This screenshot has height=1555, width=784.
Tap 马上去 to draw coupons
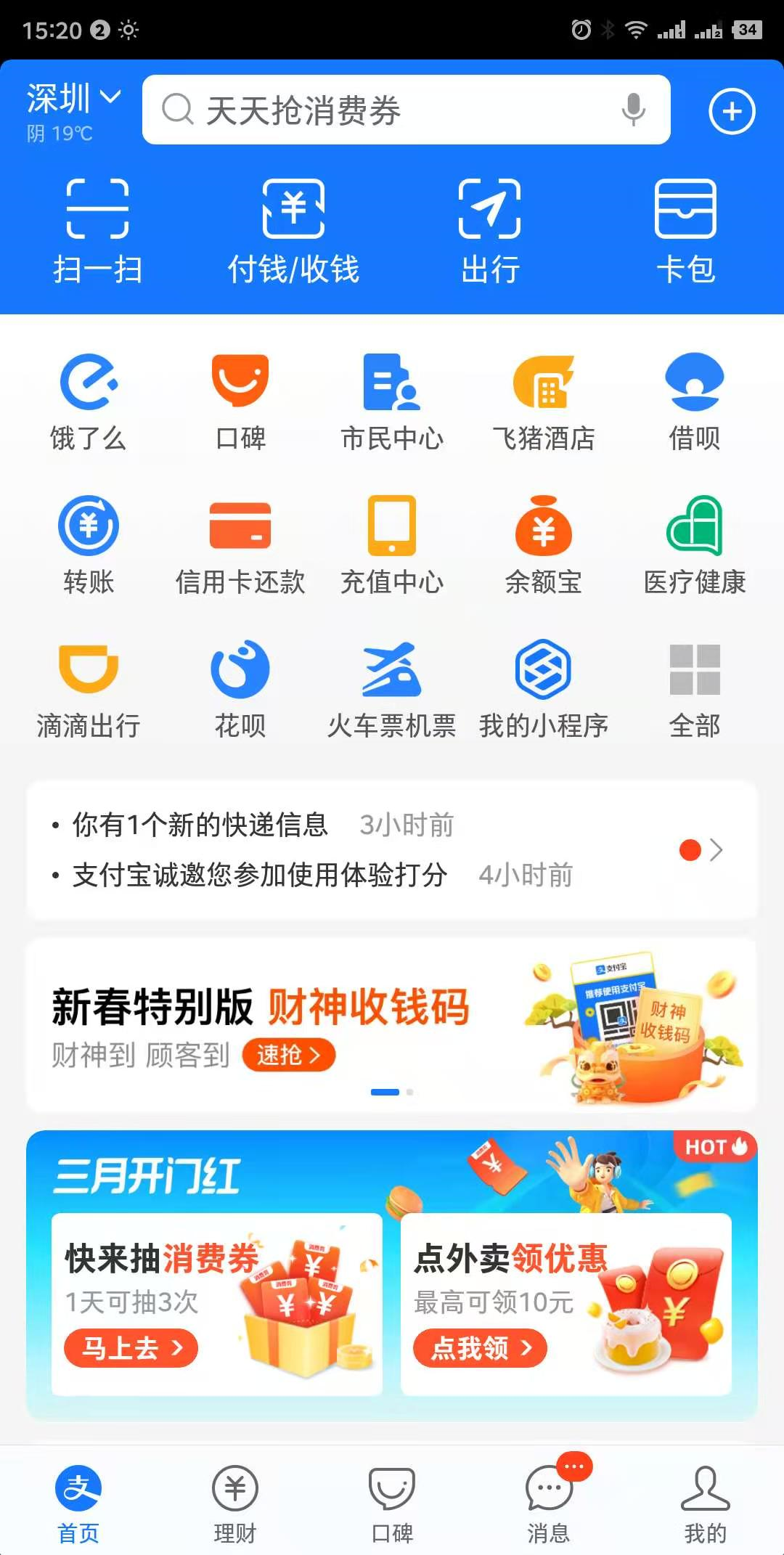pyautogui.click(x=131, y=1348)
